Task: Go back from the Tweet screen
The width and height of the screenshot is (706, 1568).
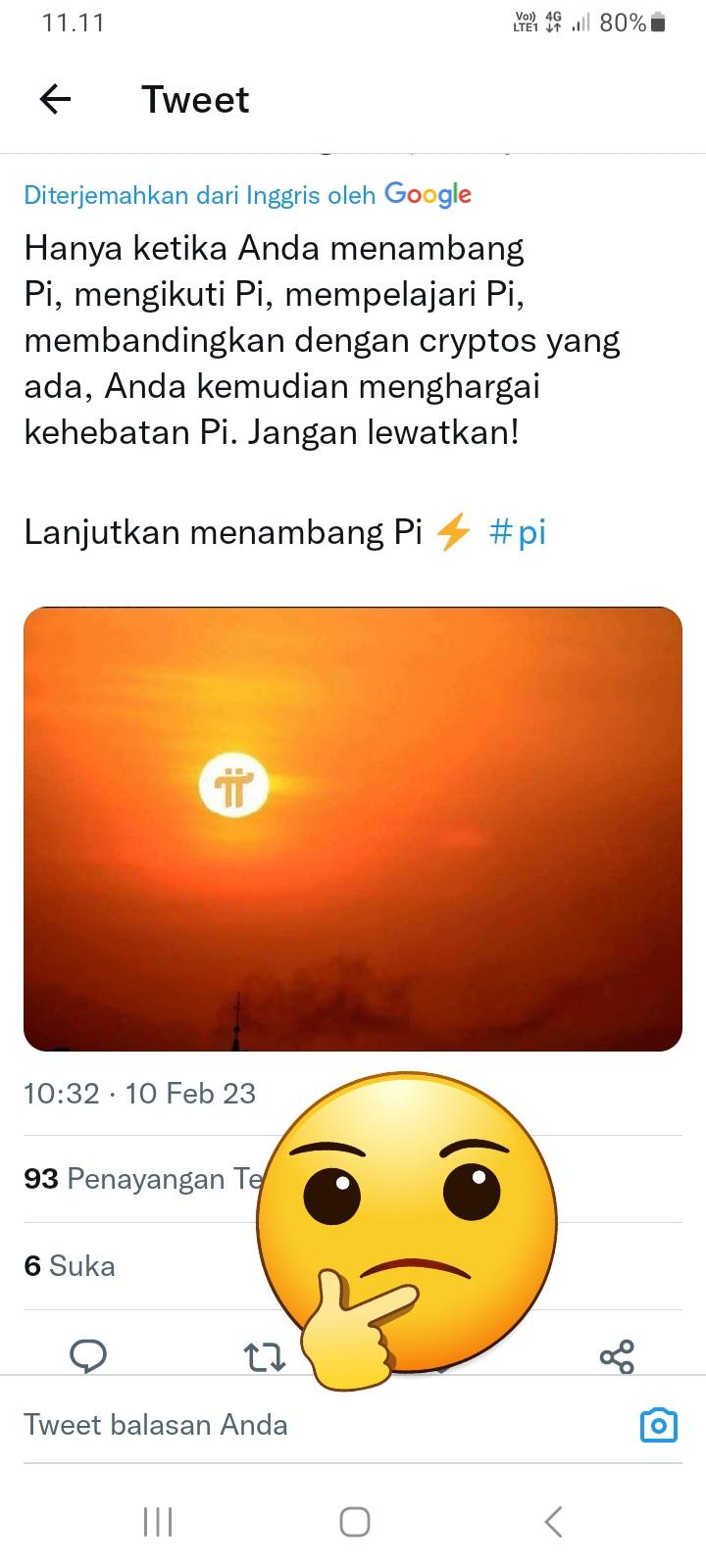Action: point(56,99)
